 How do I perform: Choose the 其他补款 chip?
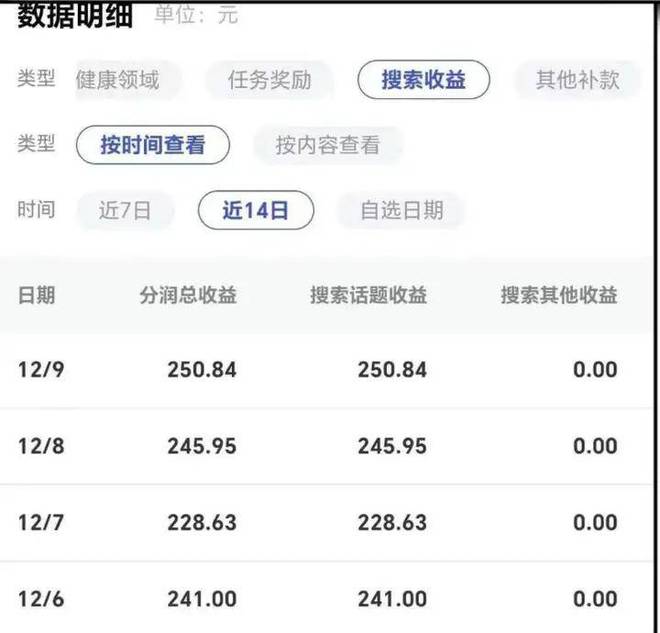577,81
